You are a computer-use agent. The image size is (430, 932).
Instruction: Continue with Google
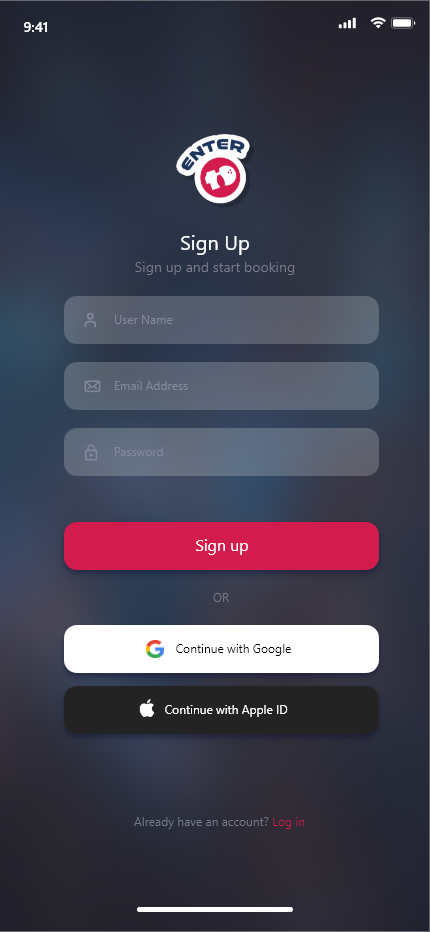pos(221,648)
